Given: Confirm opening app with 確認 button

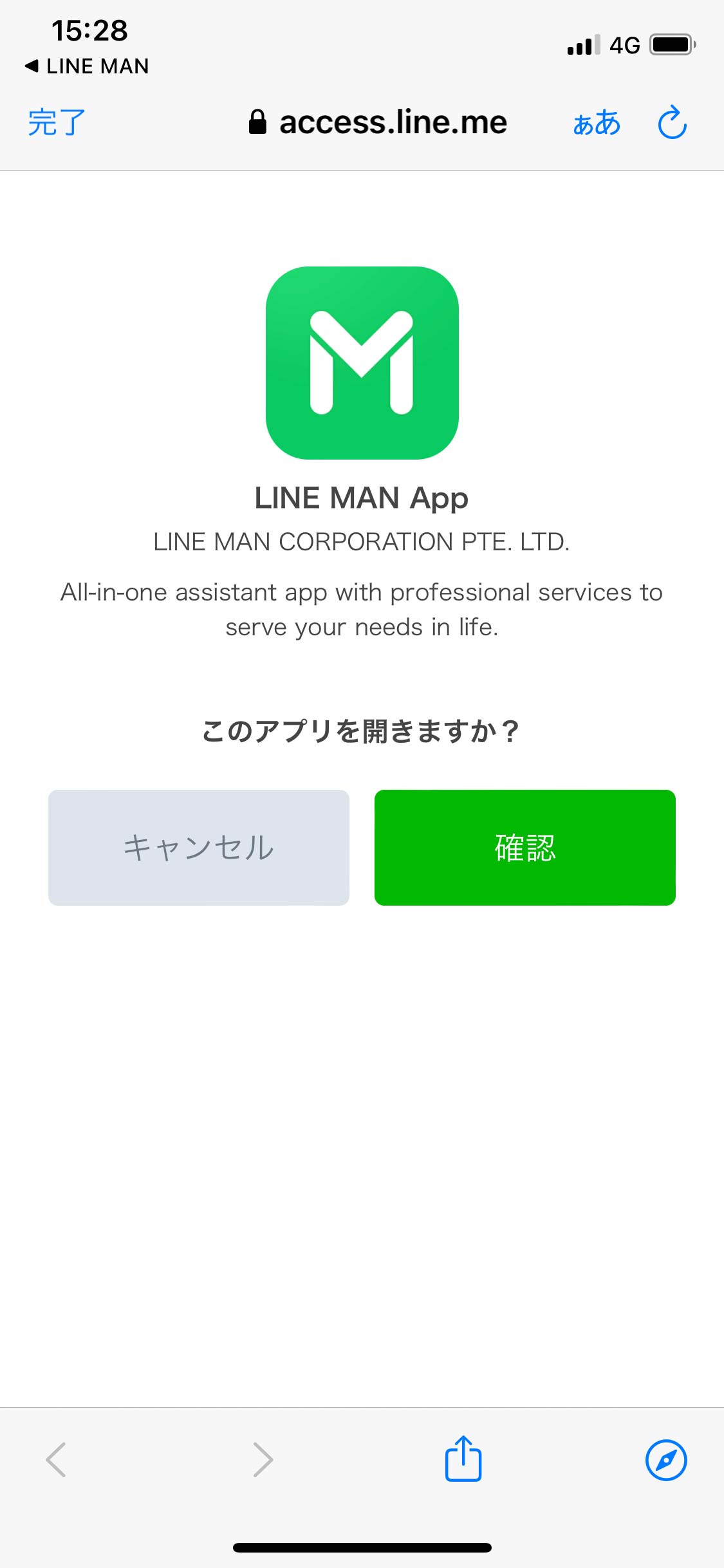Looking at the screenshot, I should (524, 847).
